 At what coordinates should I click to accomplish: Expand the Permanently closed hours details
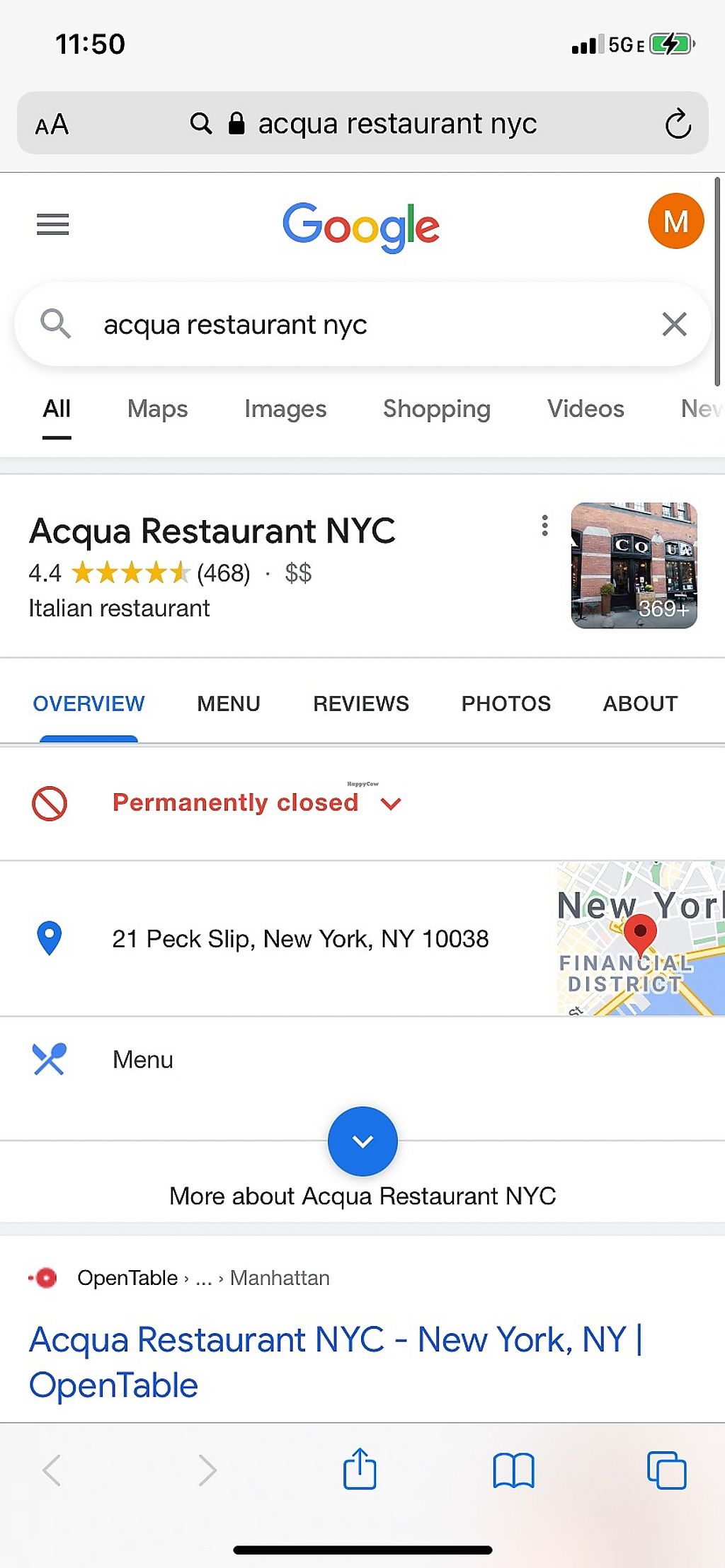391,803
